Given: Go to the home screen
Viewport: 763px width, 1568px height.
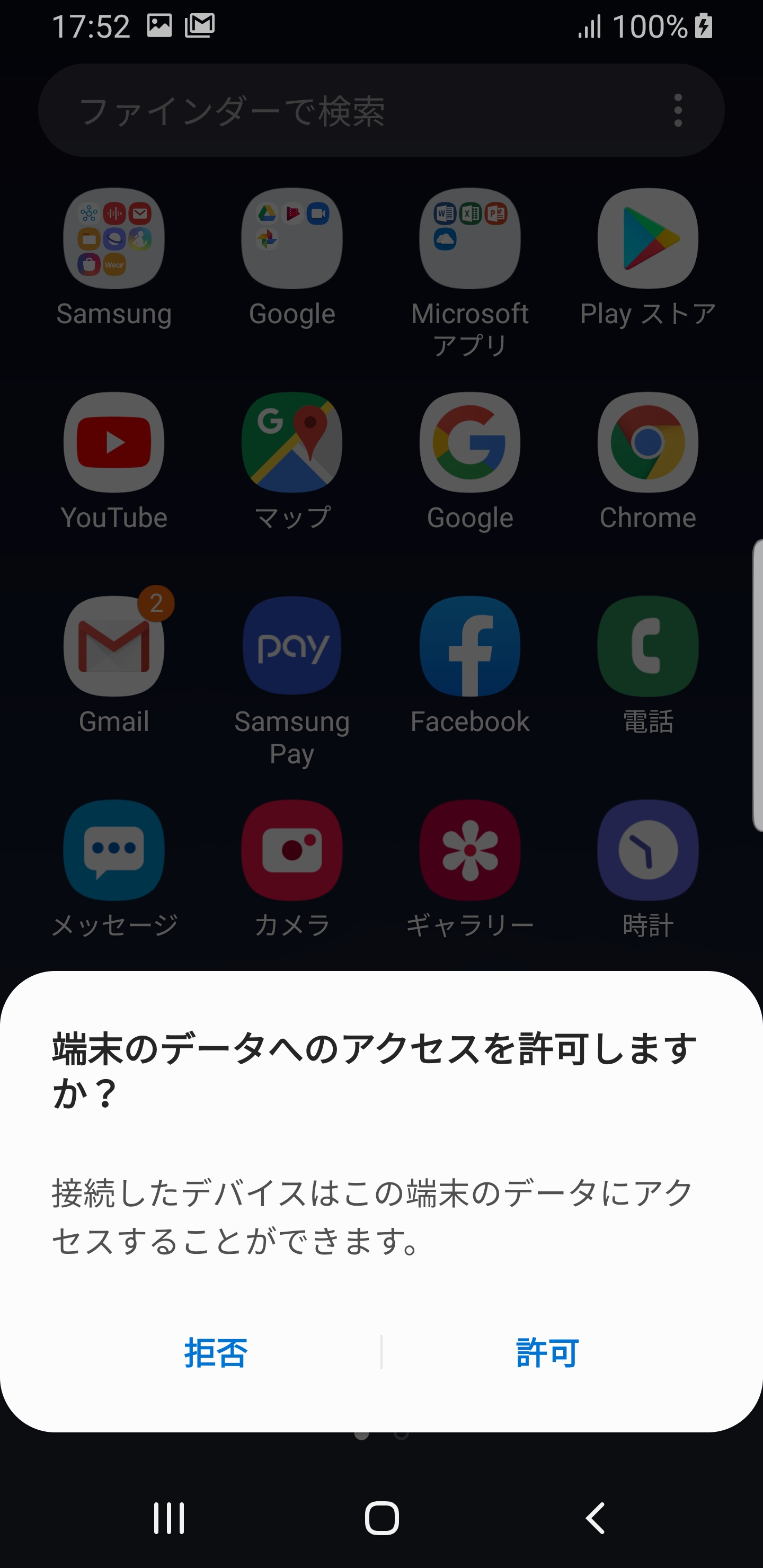Looking at the screenshot, I should coord(382,1518).
